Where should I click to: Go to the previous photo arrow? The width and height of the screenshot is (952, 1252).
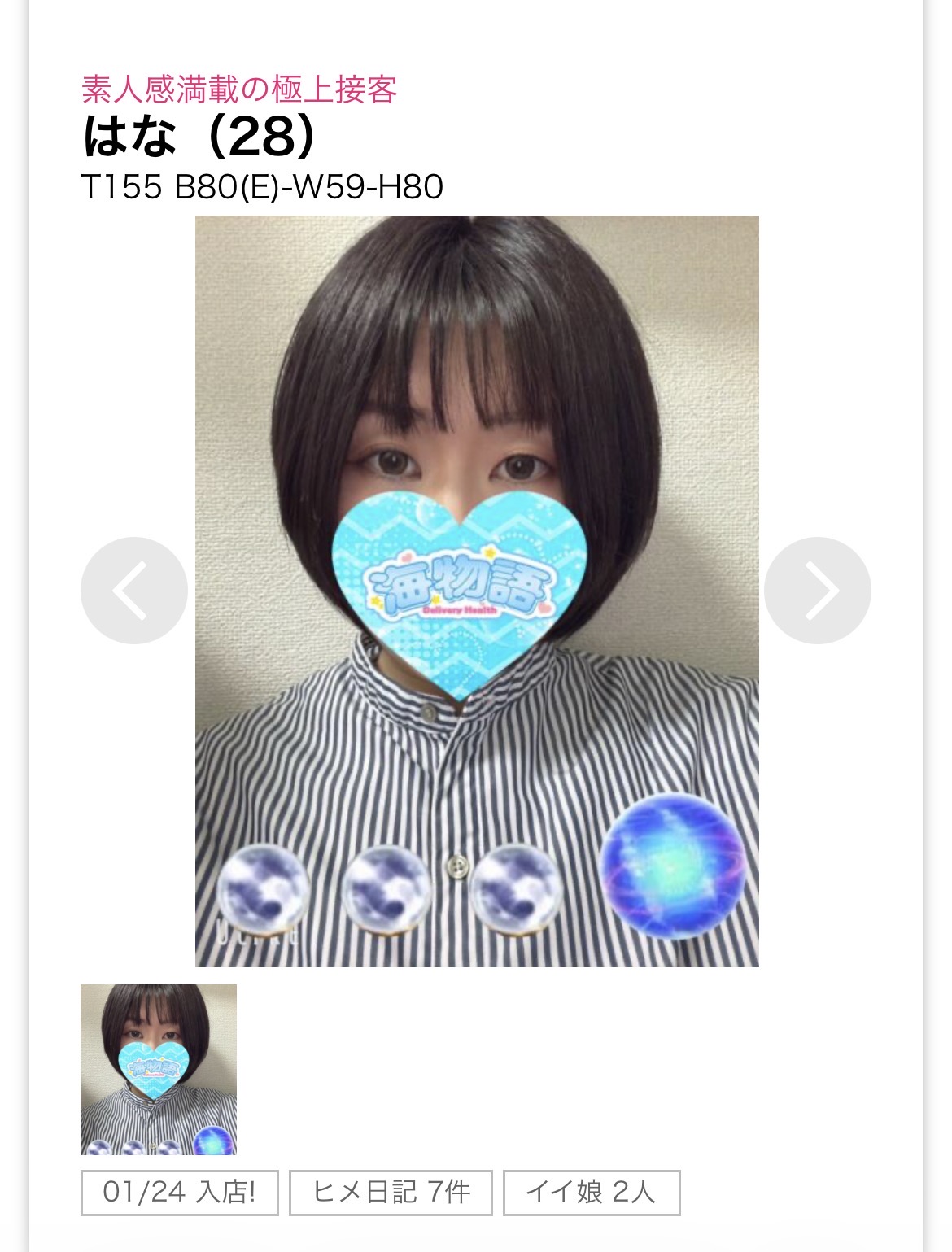[133, 591]
